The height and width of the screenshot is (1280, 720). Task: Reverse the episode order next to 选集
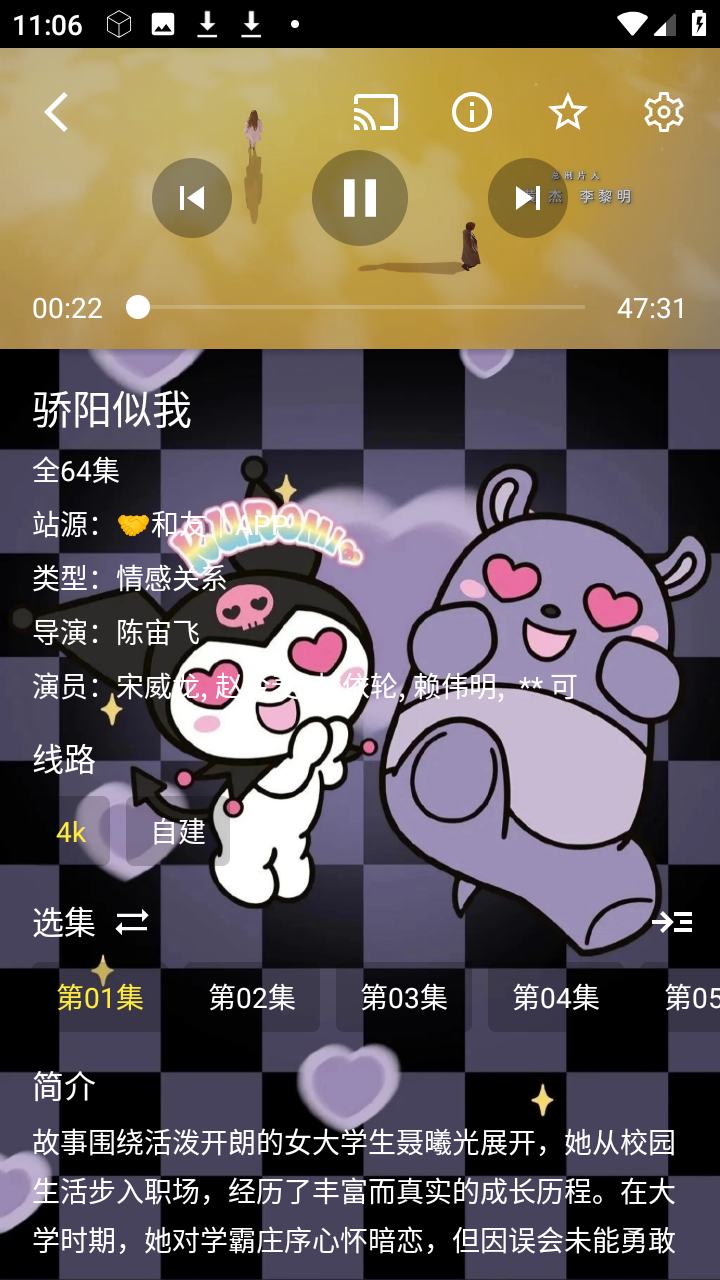coord(132,921)
